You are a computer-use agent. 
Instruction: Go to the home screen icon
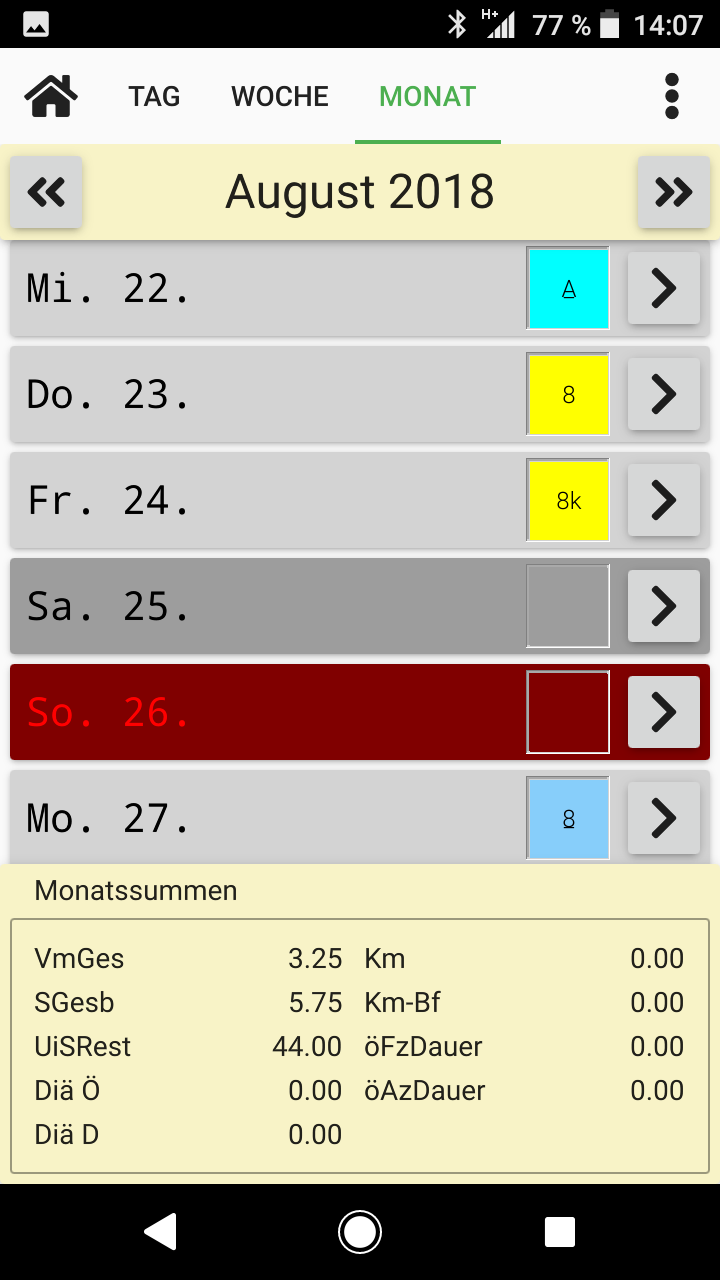(x=51, y=96)
